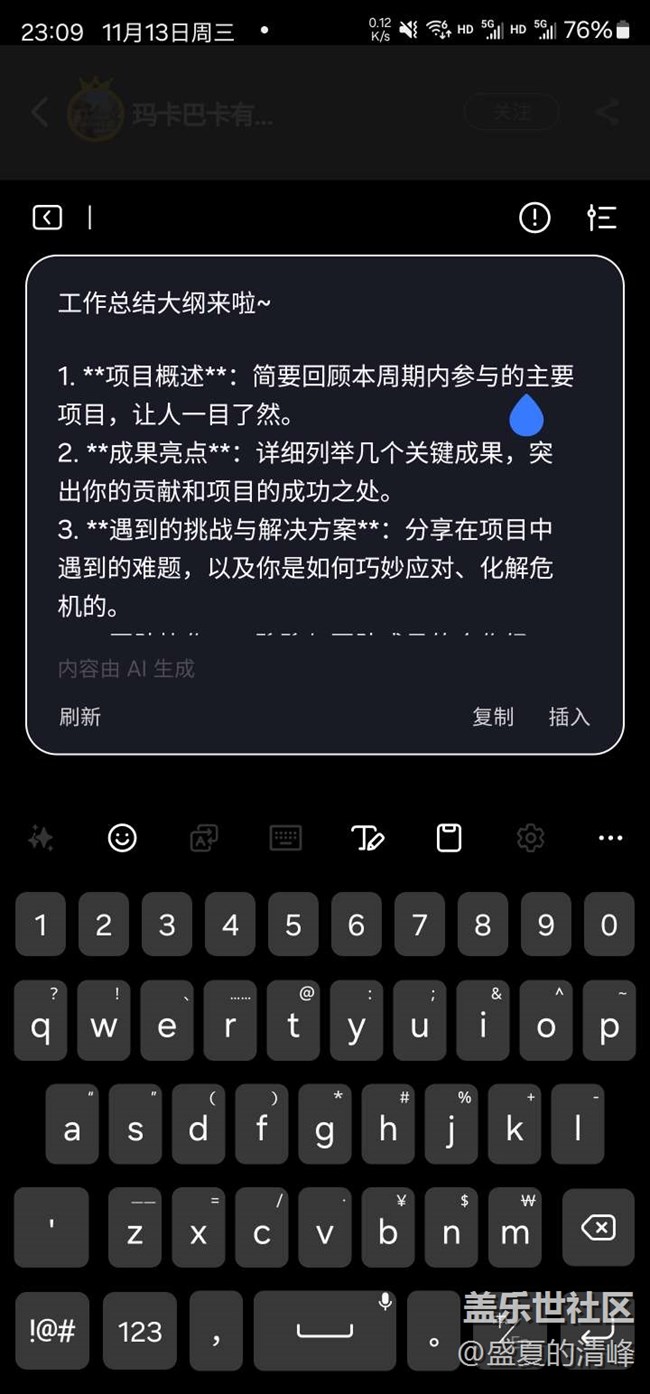This screenshot has height=1394, width=650.
Task: Tap the backspace key
Action: point(598,1227)
